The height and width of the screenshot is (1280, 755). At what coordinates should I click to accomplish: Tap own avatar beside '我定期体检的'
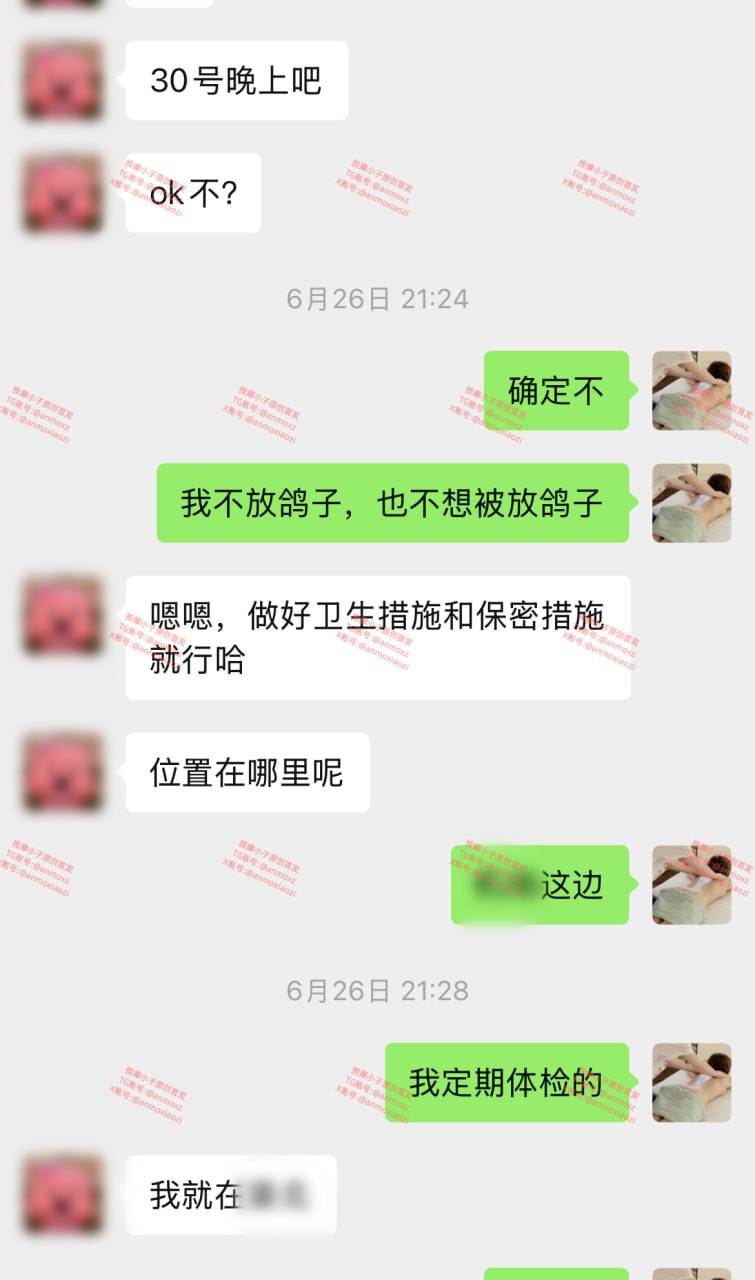tap(691, 1082)
